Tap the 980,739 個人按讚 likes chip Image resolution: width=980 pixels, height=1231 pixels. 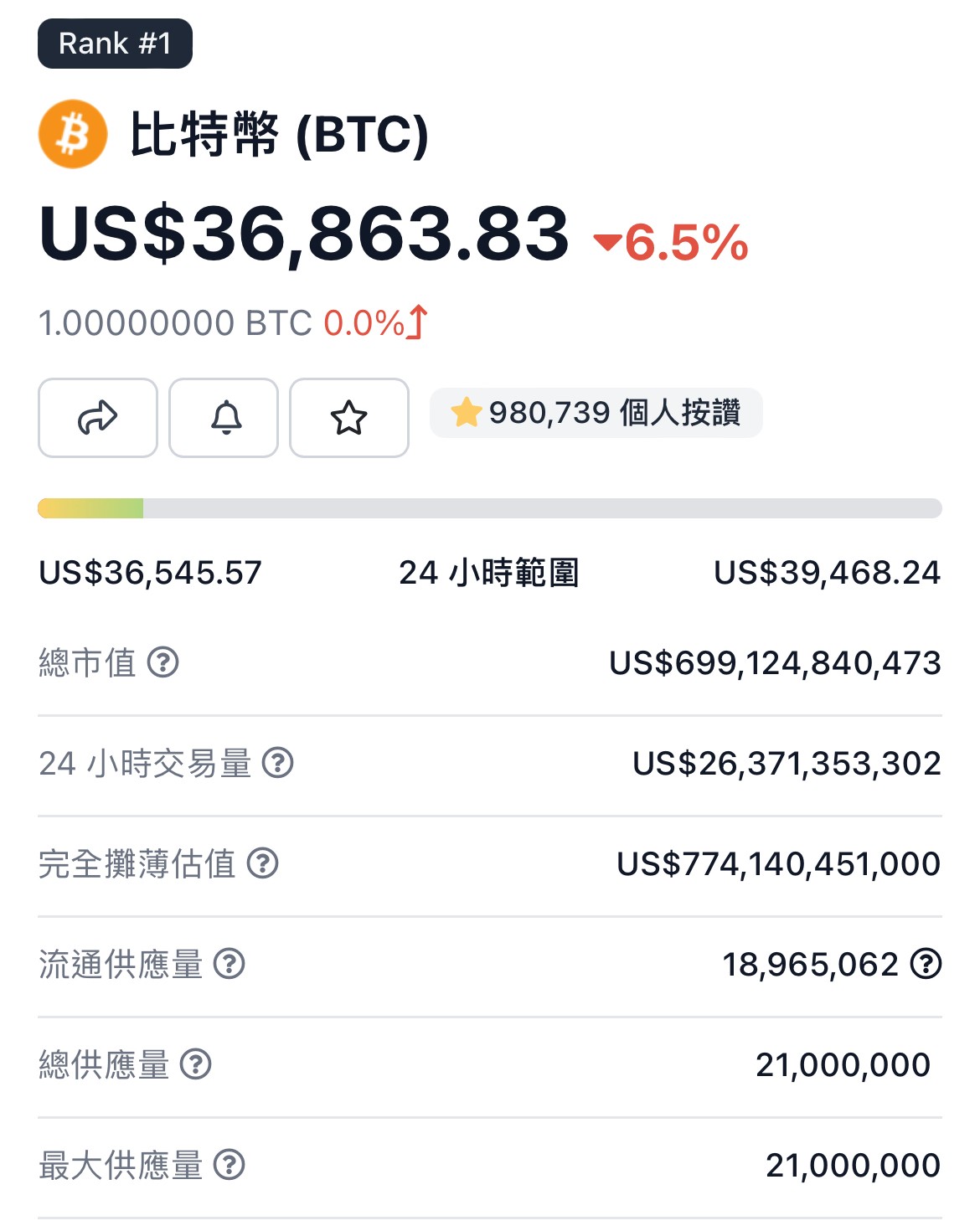pyautogui.click(x=596, y=413)
